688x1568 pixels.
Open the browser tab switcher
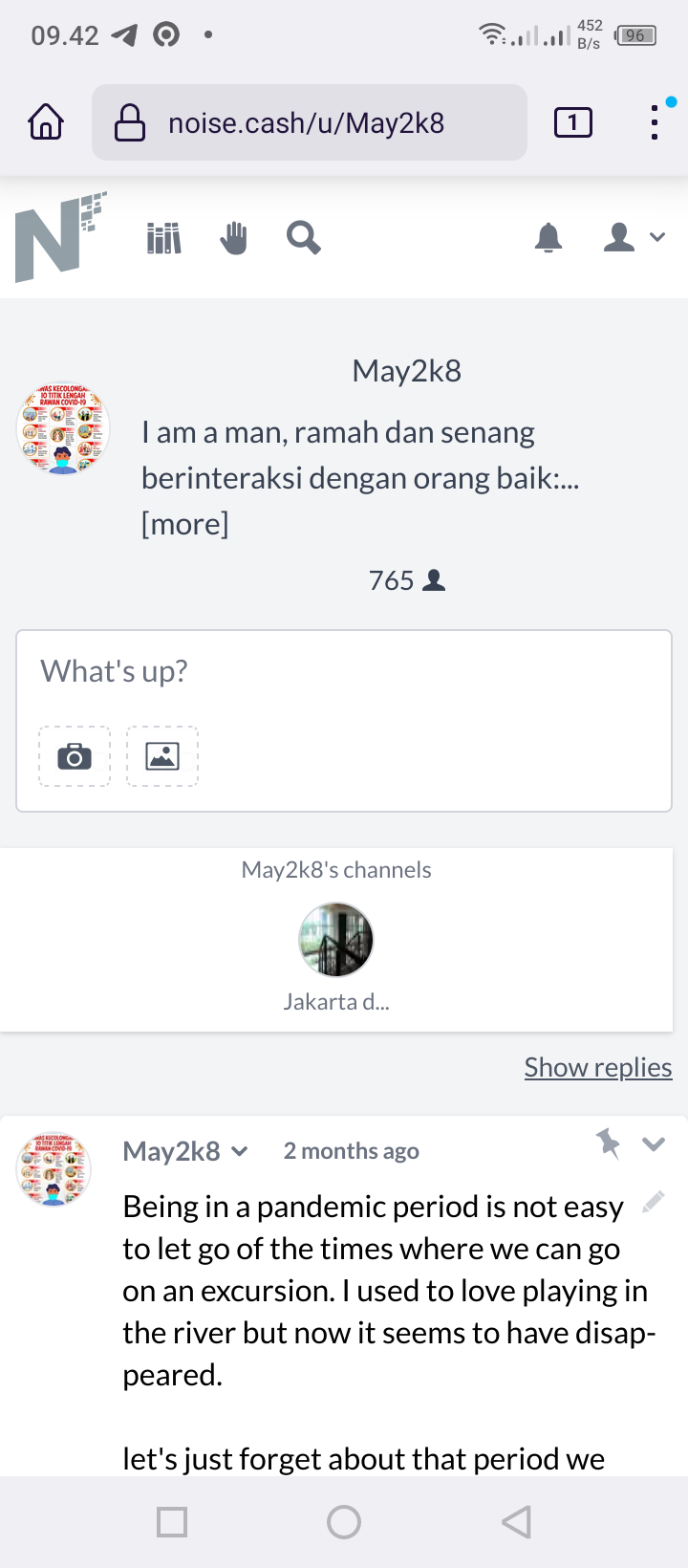click(x=573, y=122)
